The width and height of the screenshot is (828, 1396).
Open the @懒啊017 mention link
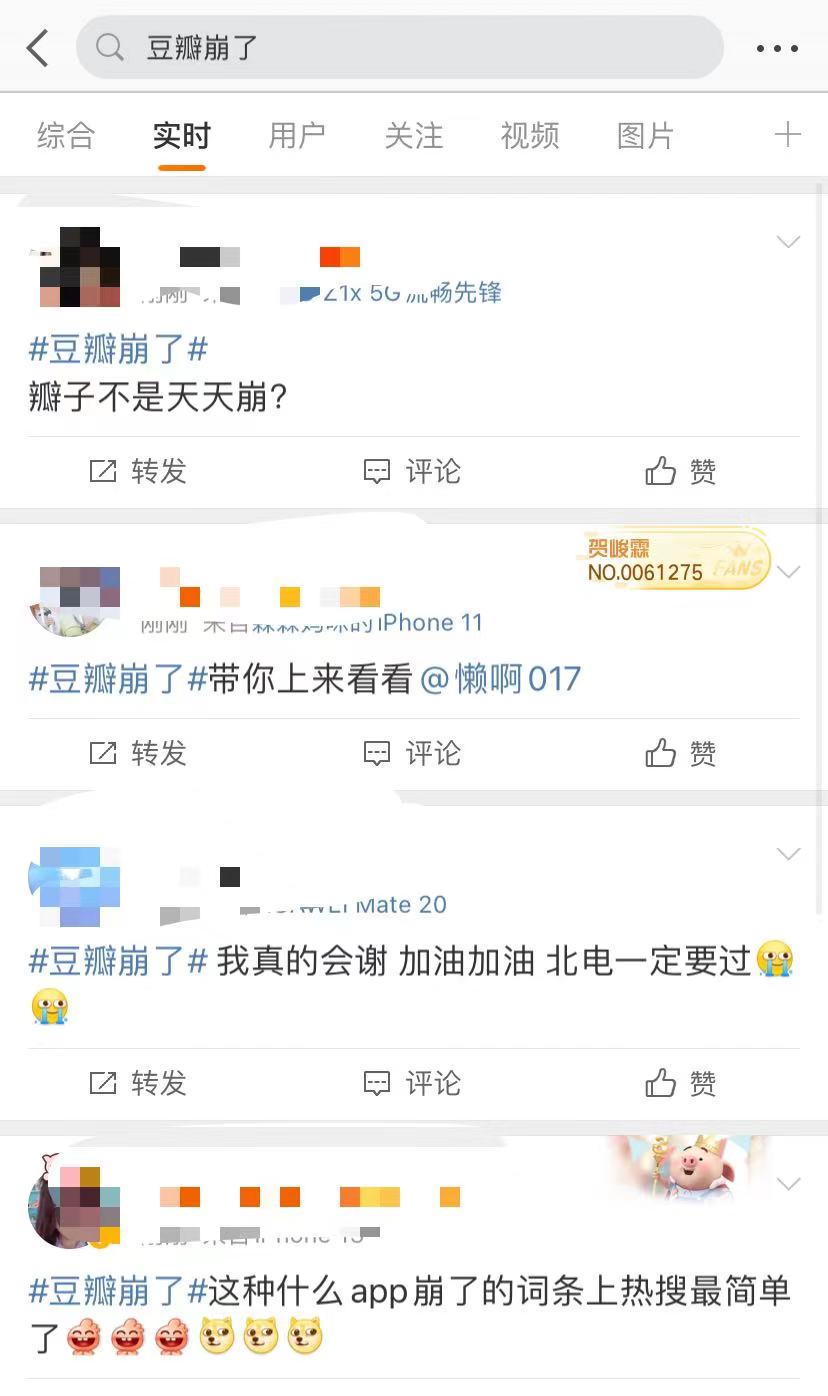(500, 680)
